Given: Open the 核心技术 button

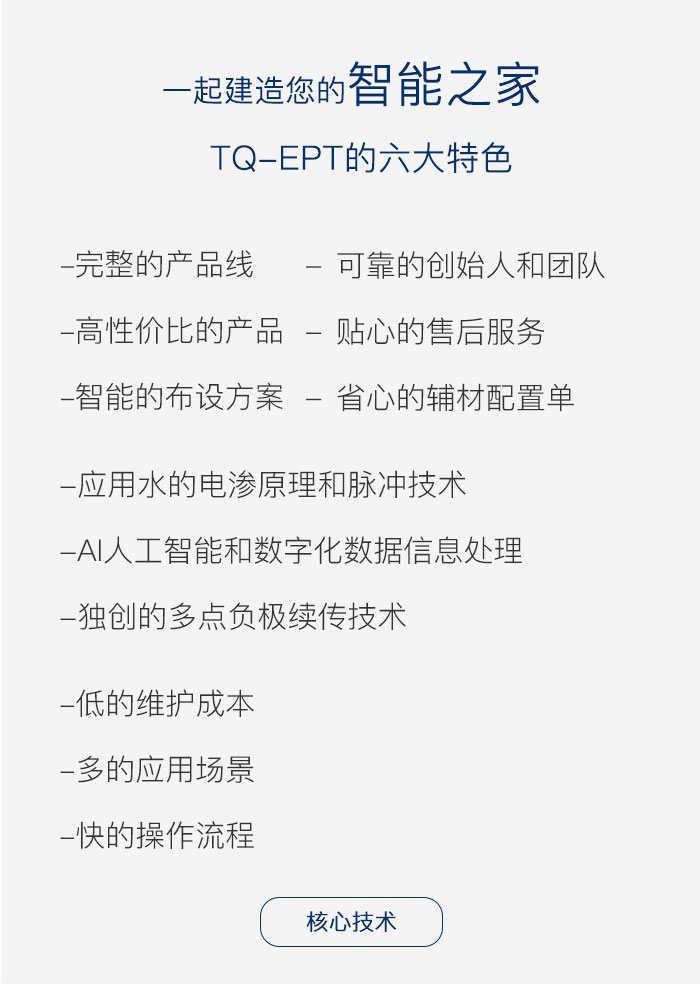Looking at the screenshot, I should 351,921.
